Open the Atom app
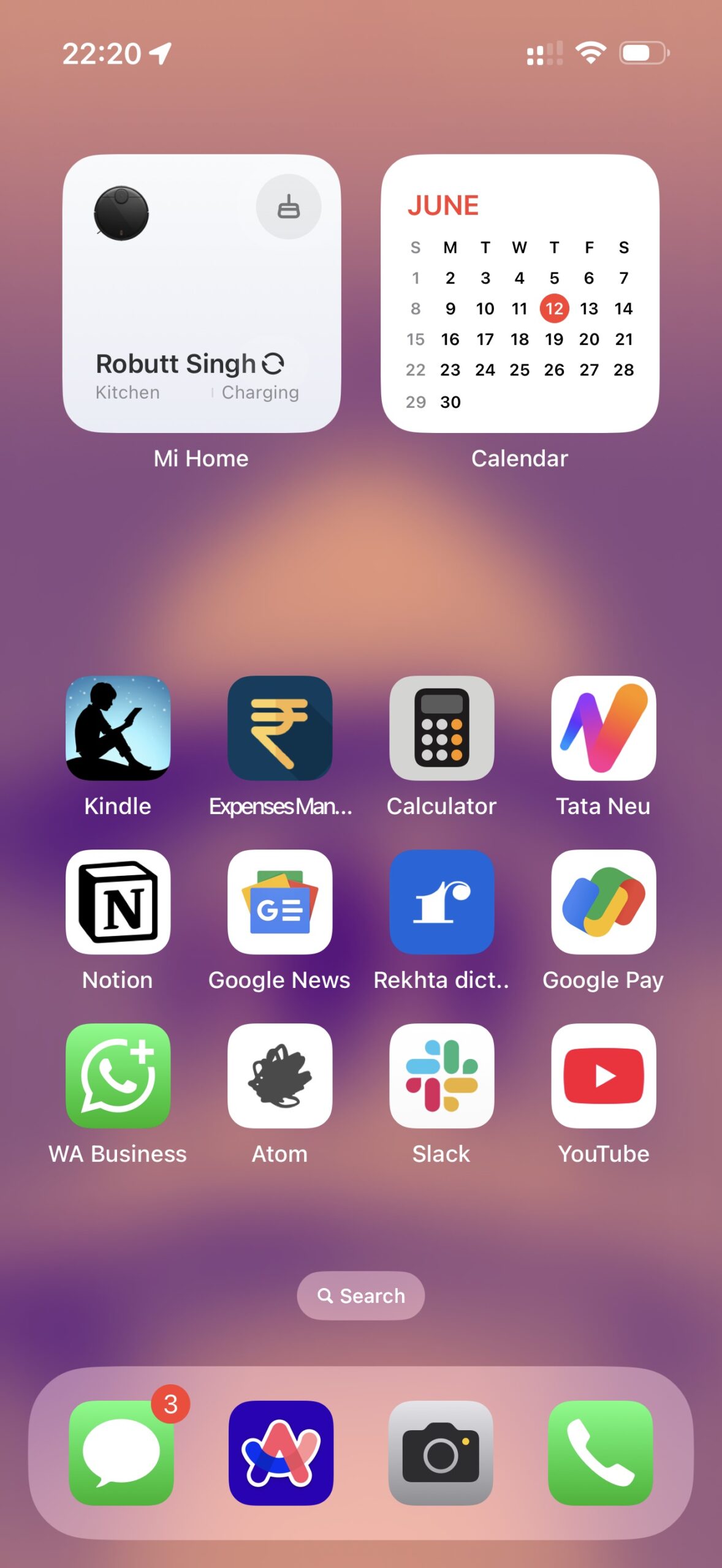The width and height of the screenshot is (722, 1568). coord(279,1076)
